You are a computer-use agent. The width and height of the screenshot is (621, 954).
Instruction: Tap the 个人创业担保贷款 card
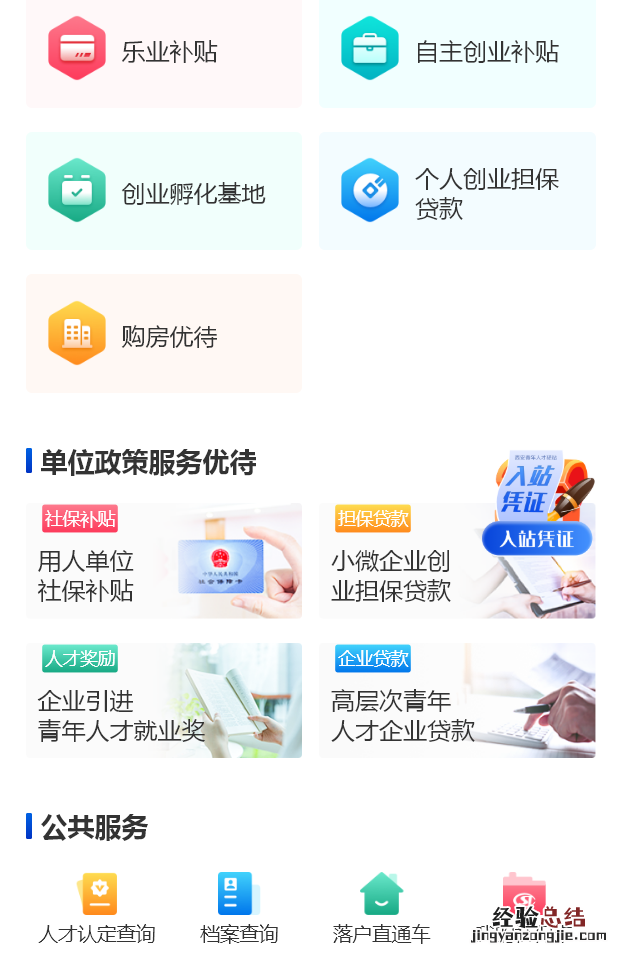click(457, 192)
